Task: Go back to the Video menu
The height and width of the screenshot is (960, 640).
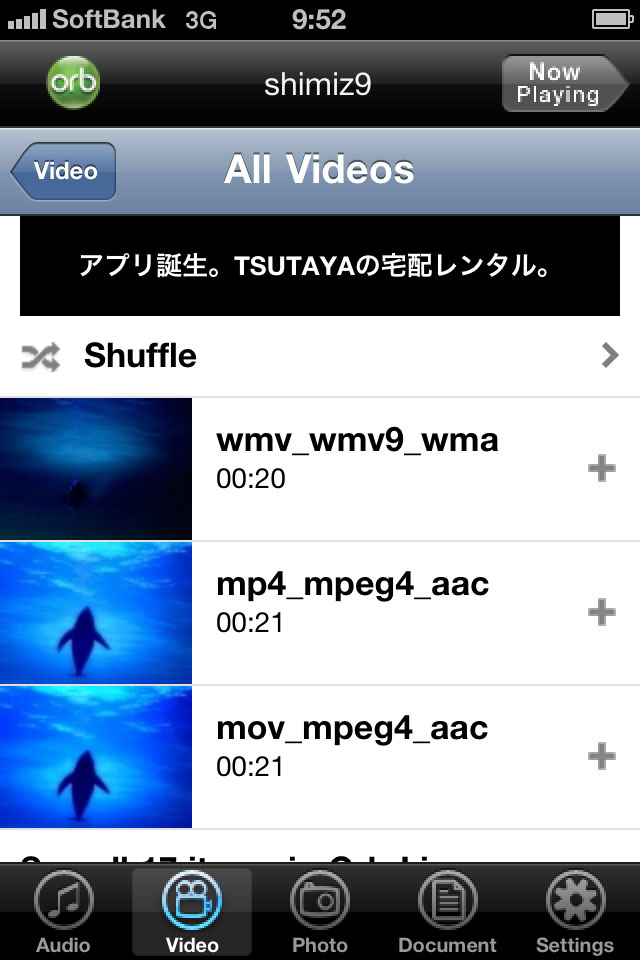Action: click(65, 171)
